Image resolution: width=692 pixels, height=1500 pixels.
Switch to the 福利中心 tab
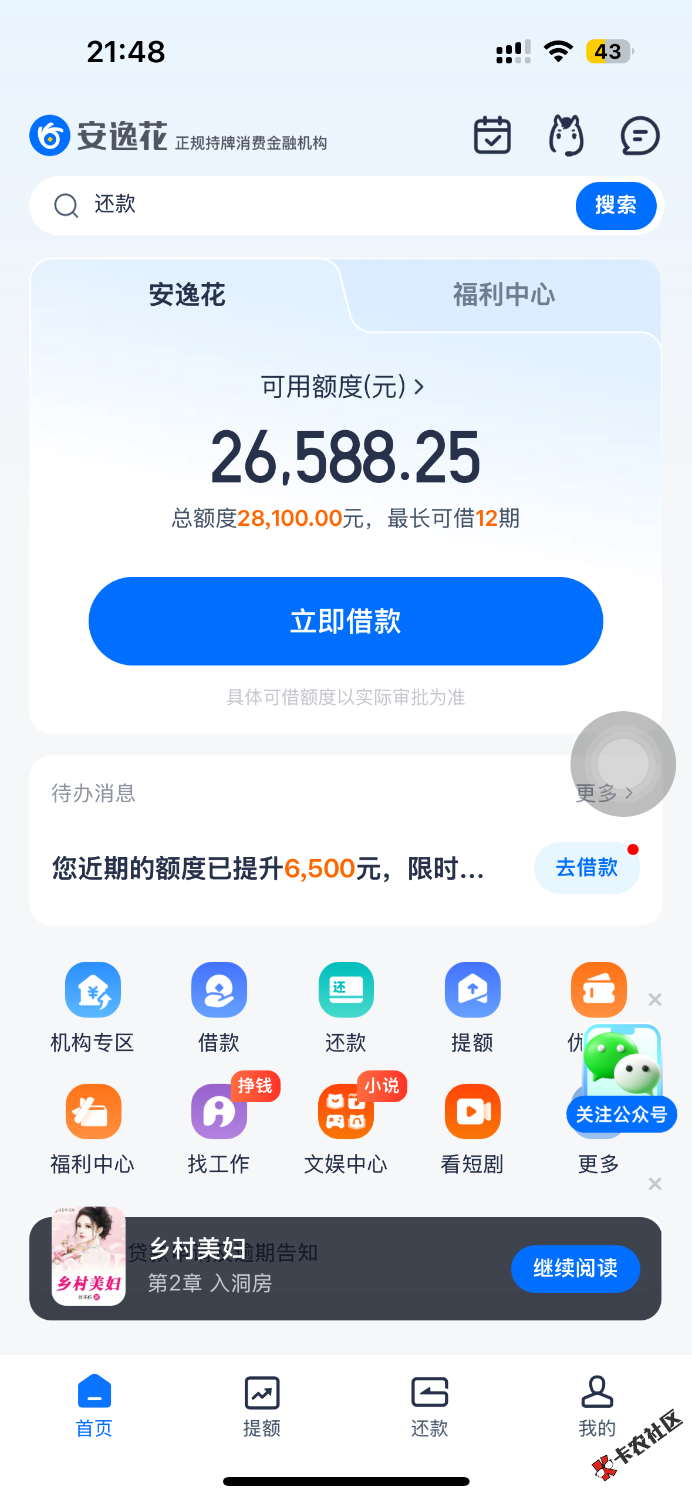click(x=503, y=295)
